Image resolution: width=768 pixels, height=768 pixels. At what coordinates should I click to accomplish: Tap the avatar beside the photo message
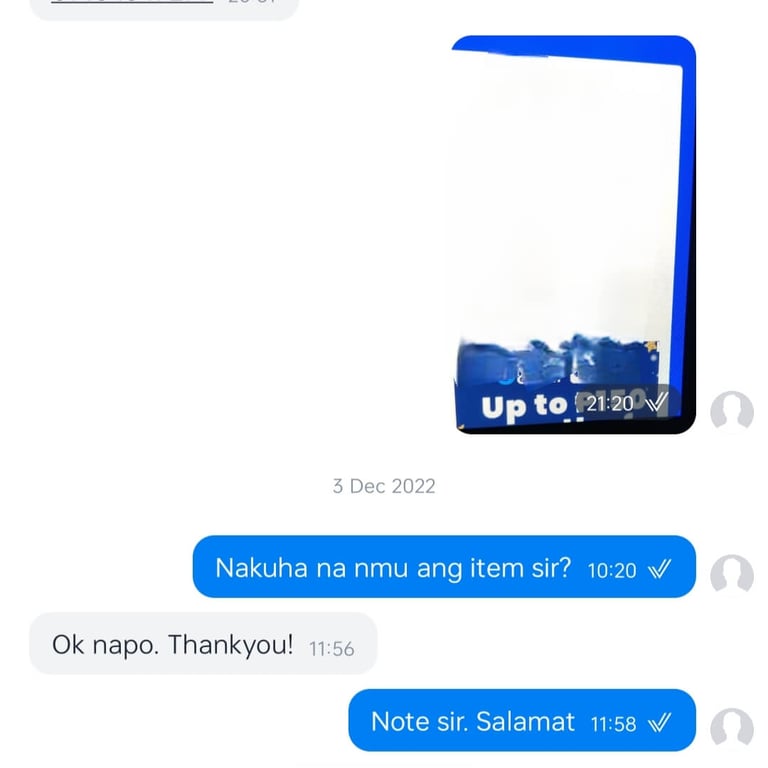tap(731, 411)
